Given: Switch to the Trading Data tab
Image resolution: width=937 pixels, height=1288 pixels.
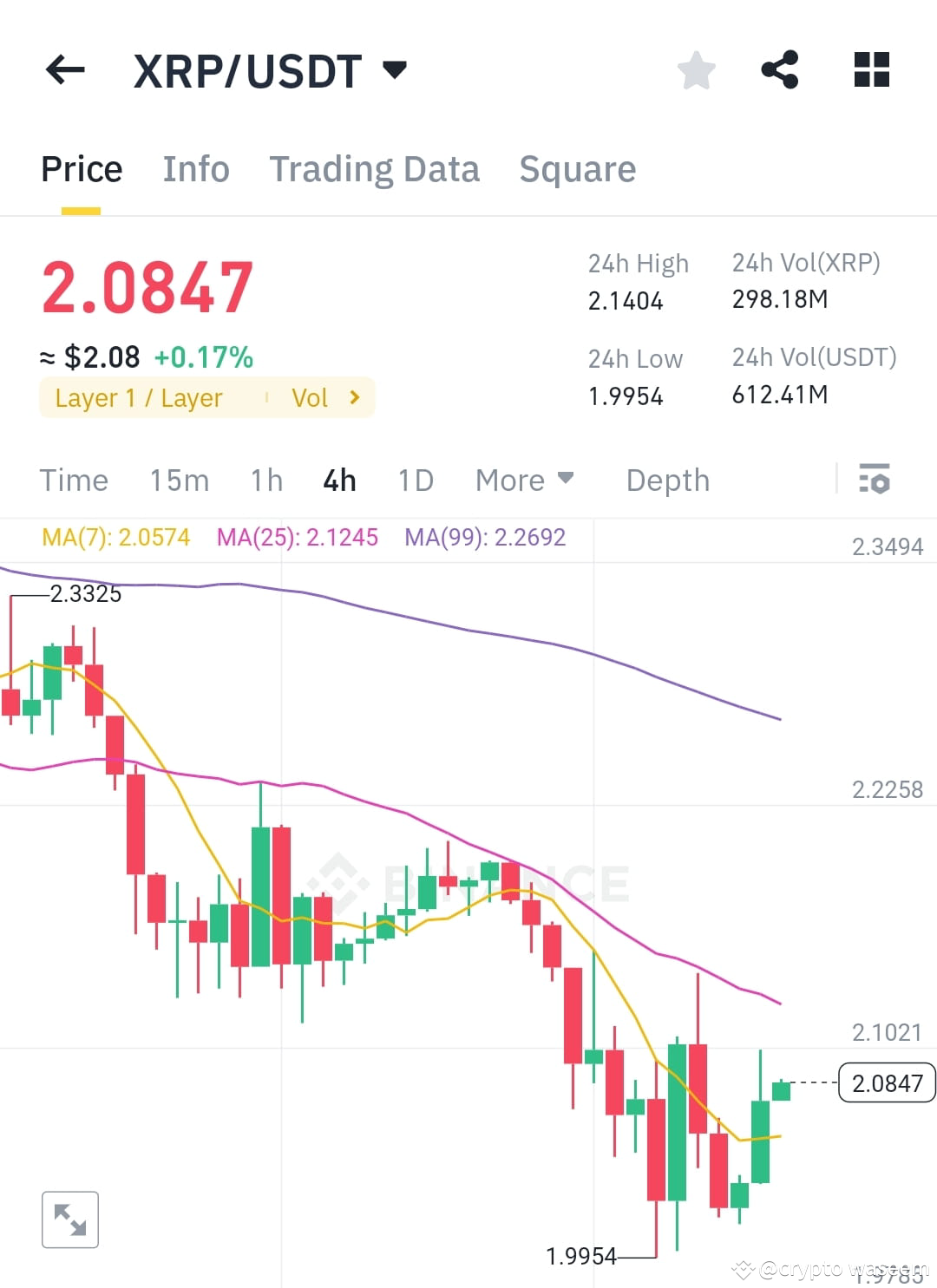Looking at the screenshot, I should [x=375, y=169].
